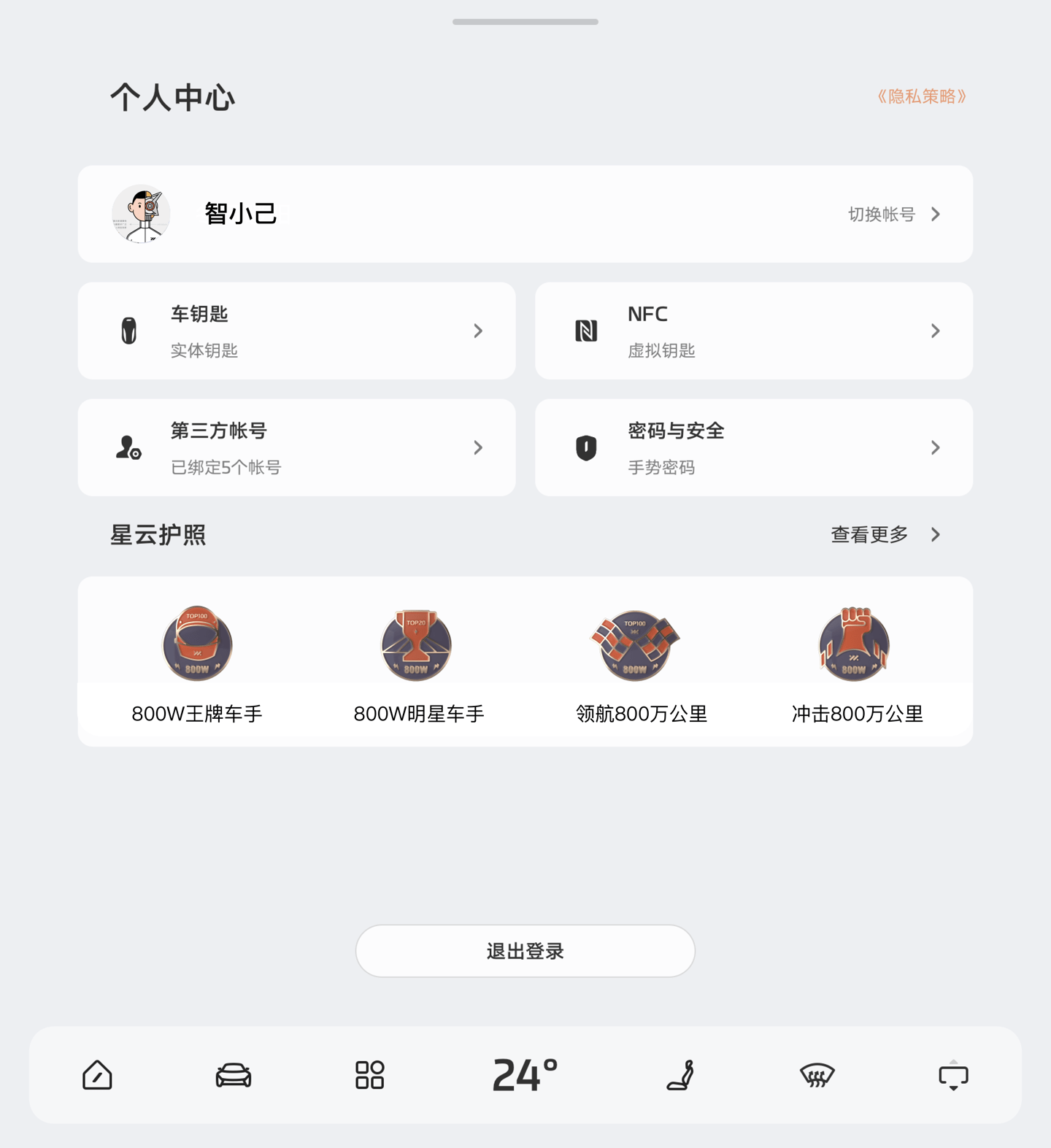Open the apps grid icon
This screenshot has height=1148, width=1051.
click(369, 1075)
